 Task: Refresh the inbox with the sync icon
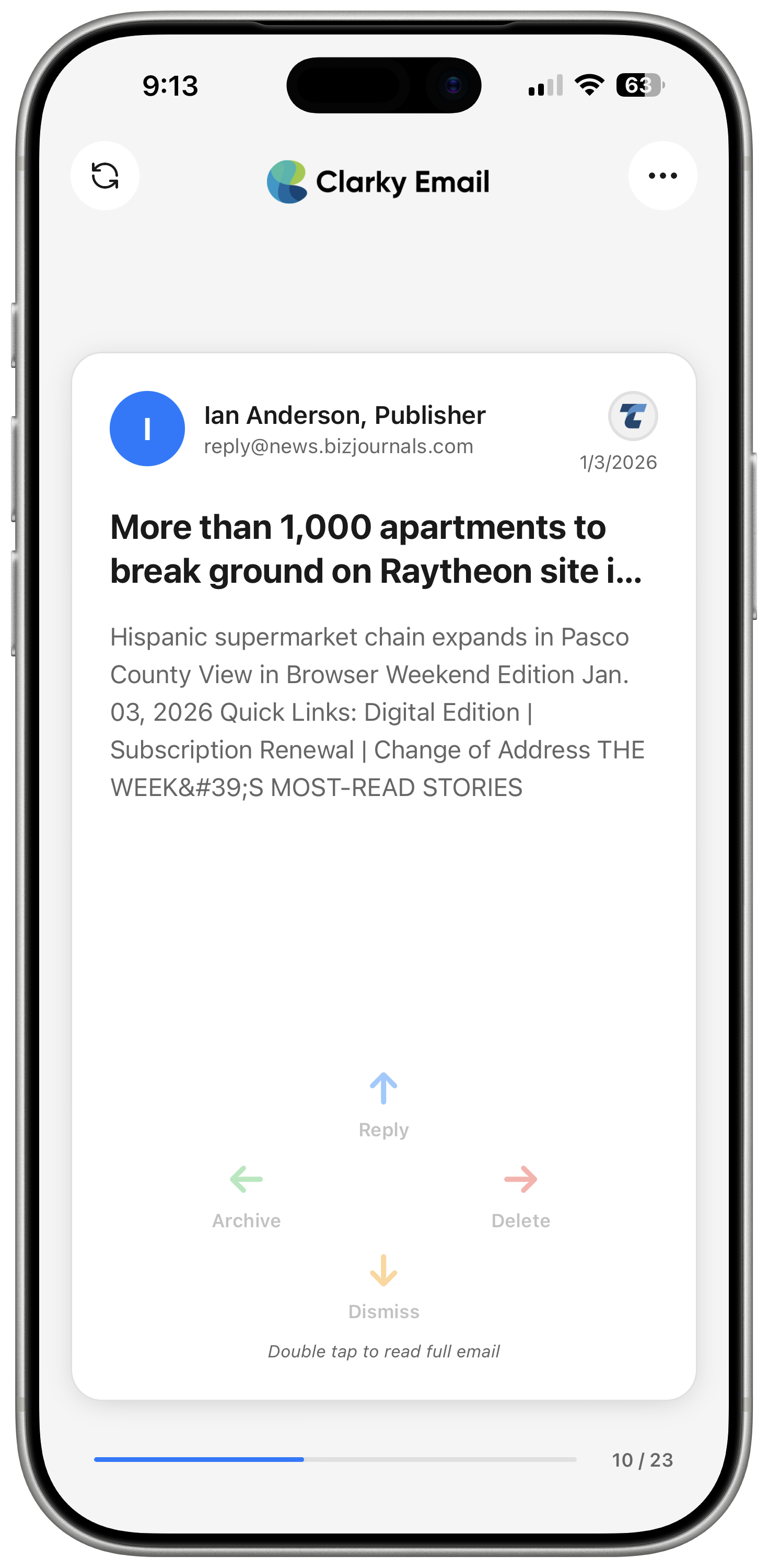[104, 176]
